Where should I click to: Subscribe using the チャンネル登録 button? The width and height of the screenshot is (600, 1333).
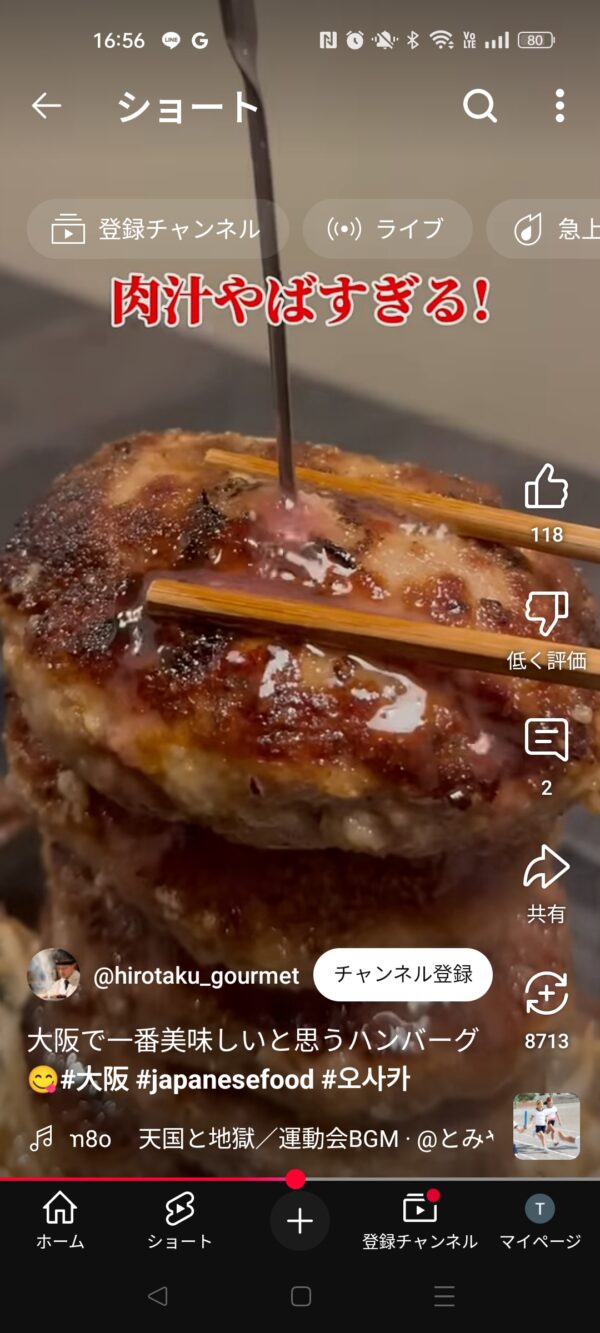403,975
